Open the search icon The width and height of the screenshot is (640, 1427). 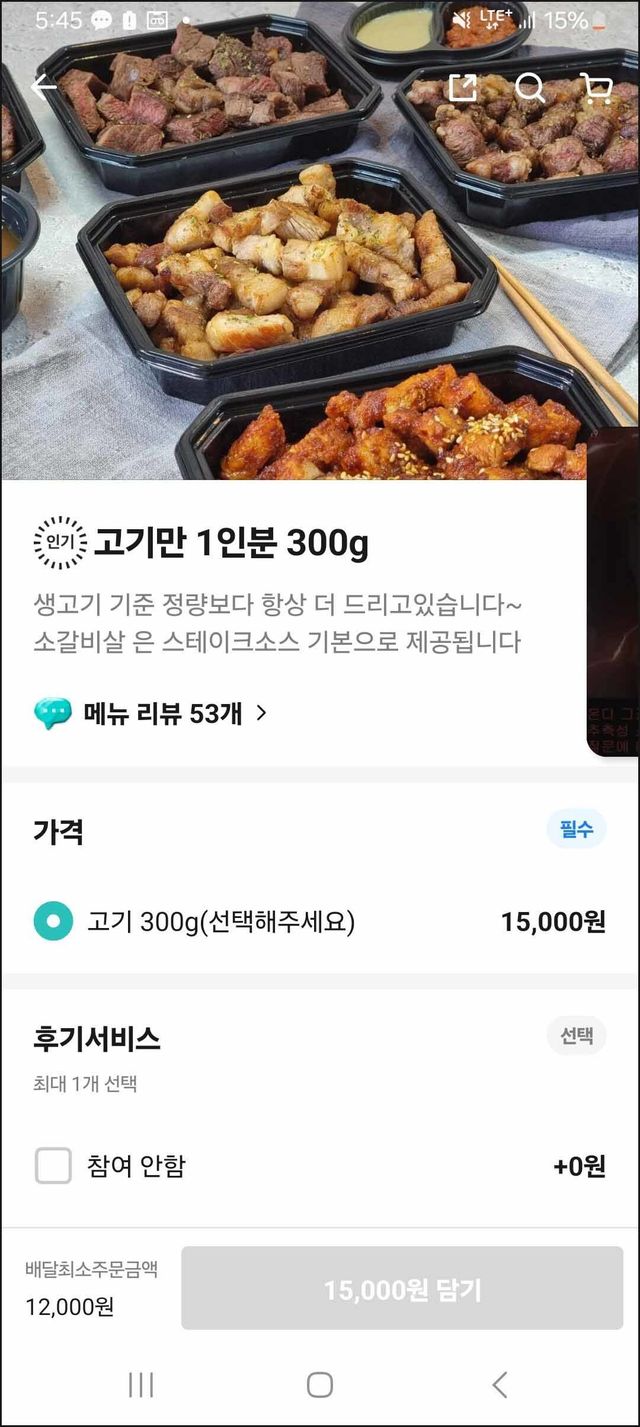[x=530, y=88]
